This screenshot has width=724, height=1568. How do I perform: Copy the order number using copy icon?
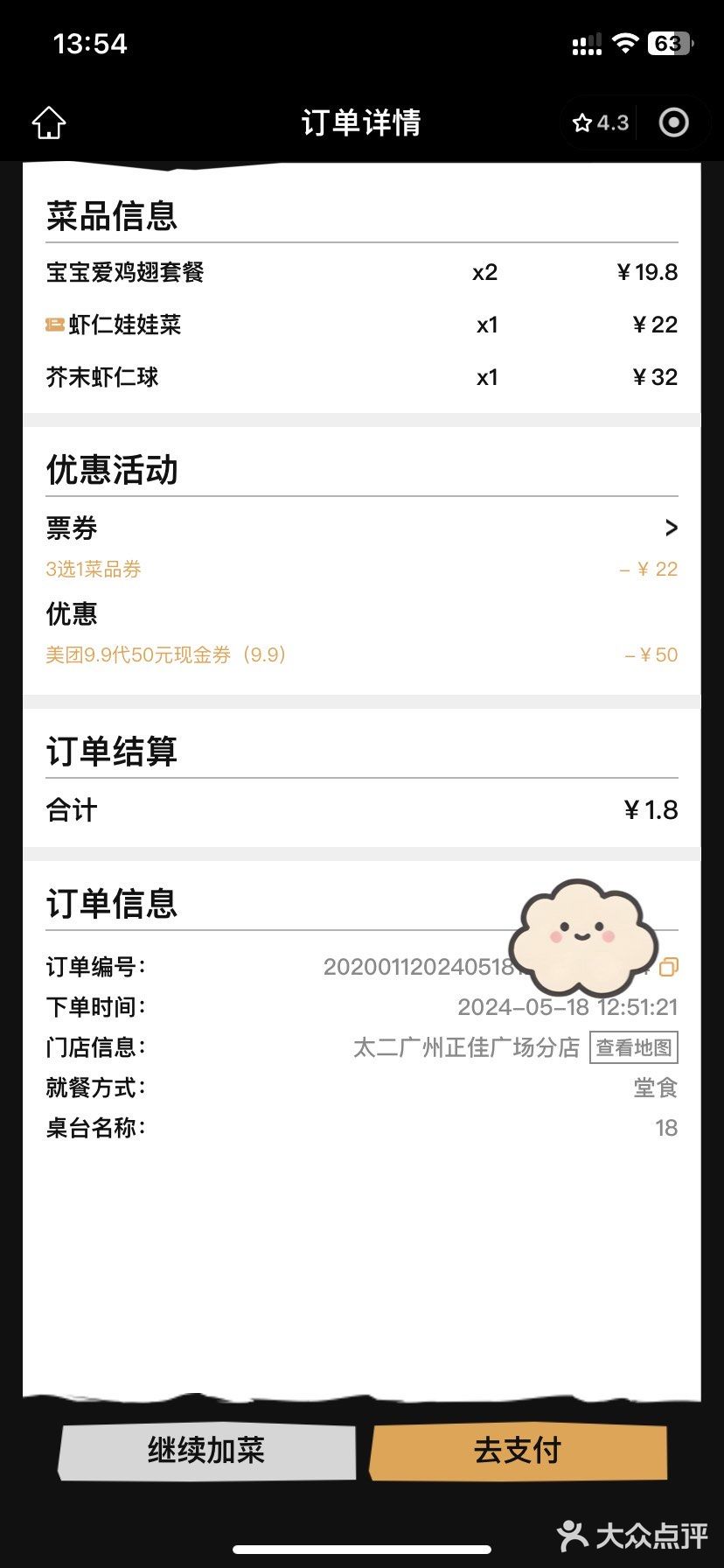pyautogui.click(x=670, y=967)
